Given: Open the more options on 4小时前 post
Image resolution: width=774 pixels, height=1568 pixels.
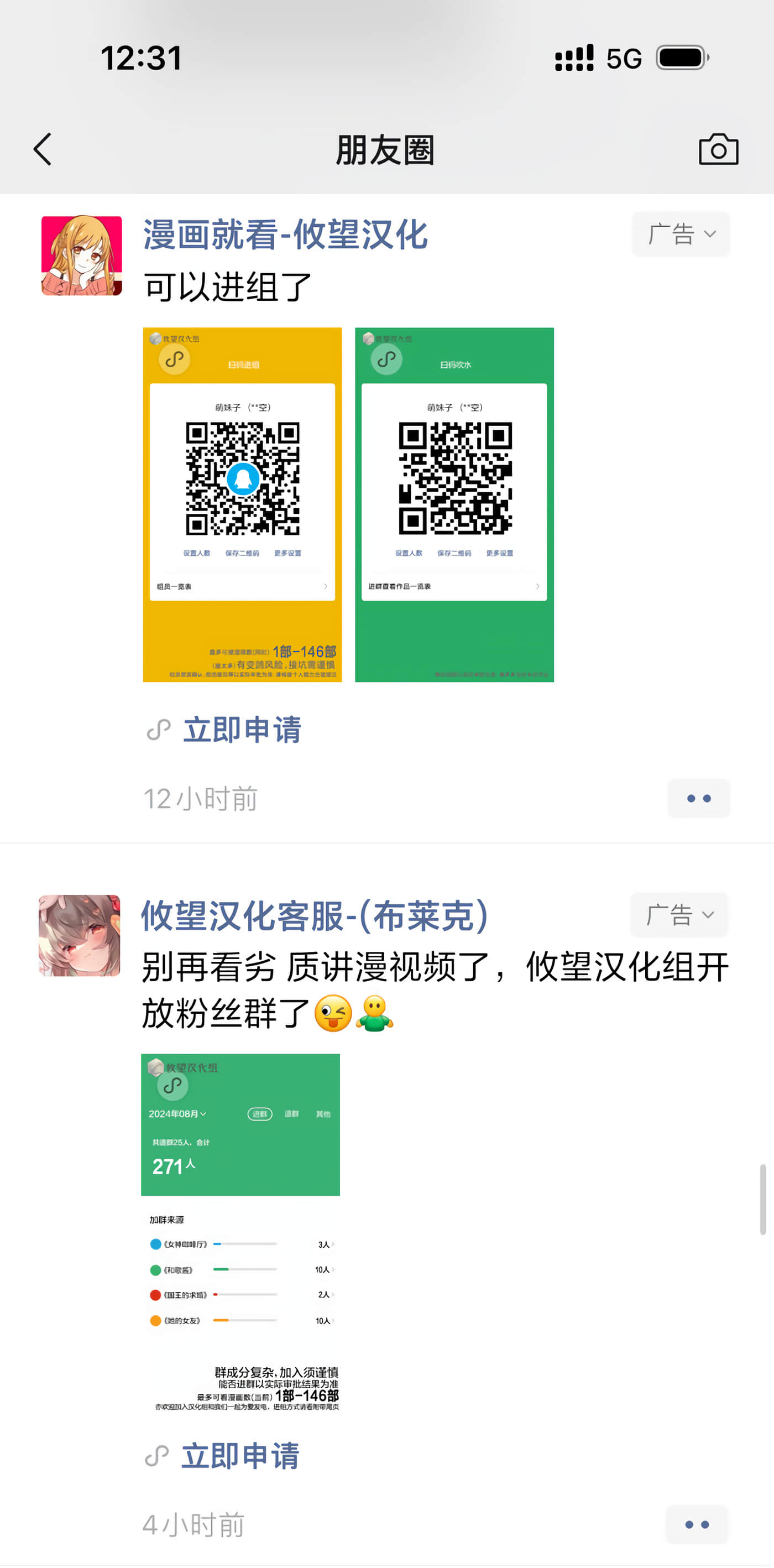Looking at the screenshot, I should coord(696,1524).
